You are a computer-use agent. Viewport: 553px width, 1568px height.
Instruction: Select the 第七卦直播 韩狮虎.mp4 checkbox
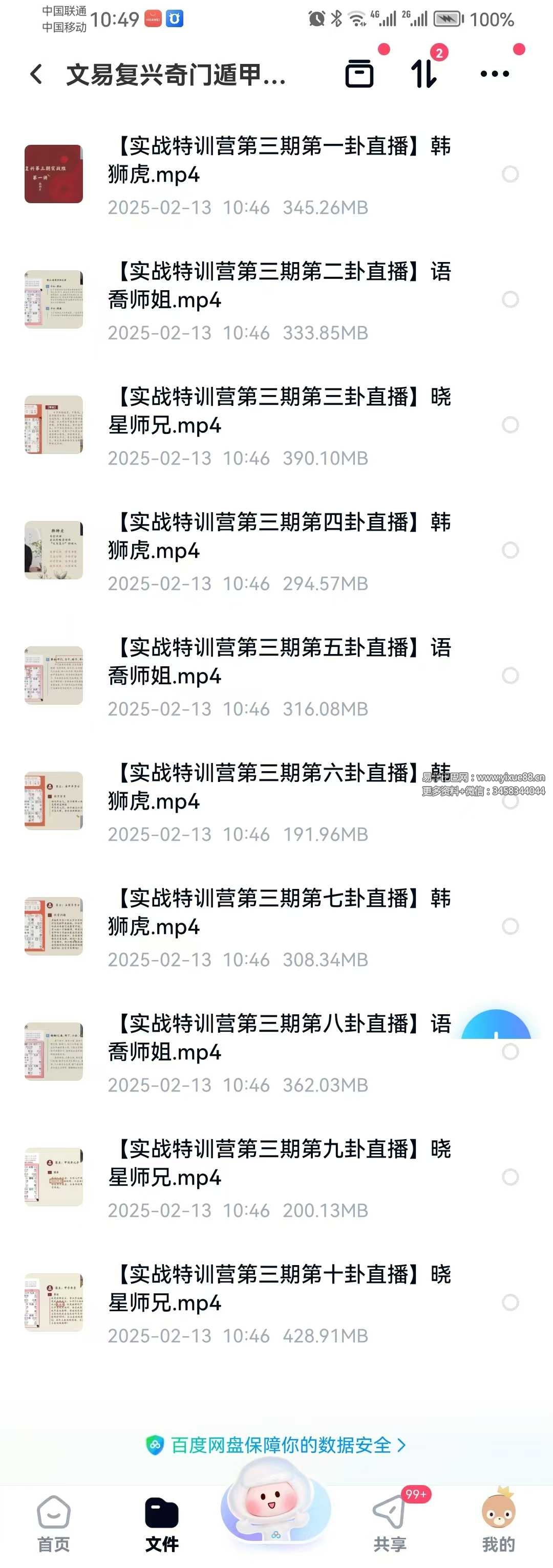point(510,926)
